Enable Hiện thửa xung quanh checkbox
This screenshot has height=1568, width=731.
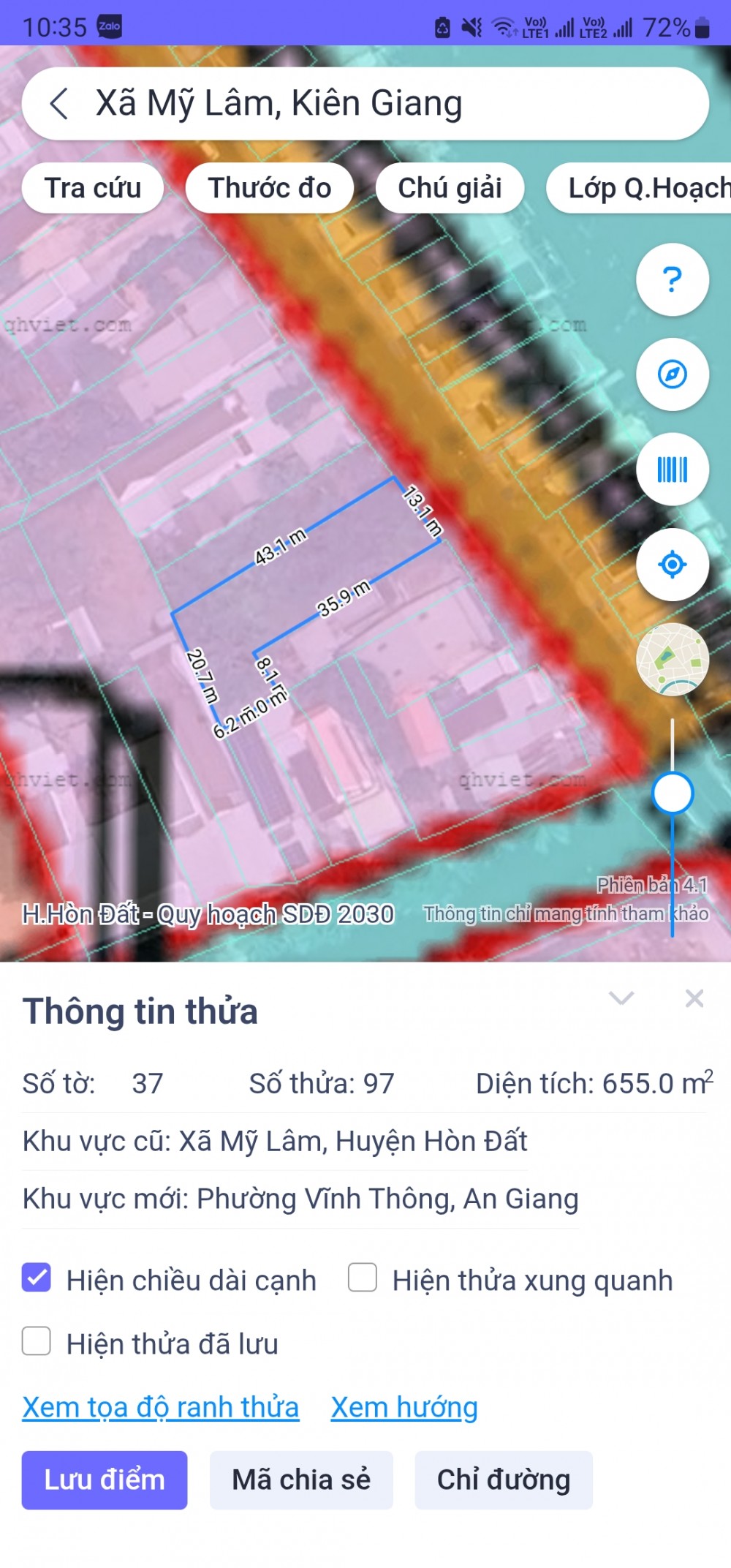point(363,1278)
